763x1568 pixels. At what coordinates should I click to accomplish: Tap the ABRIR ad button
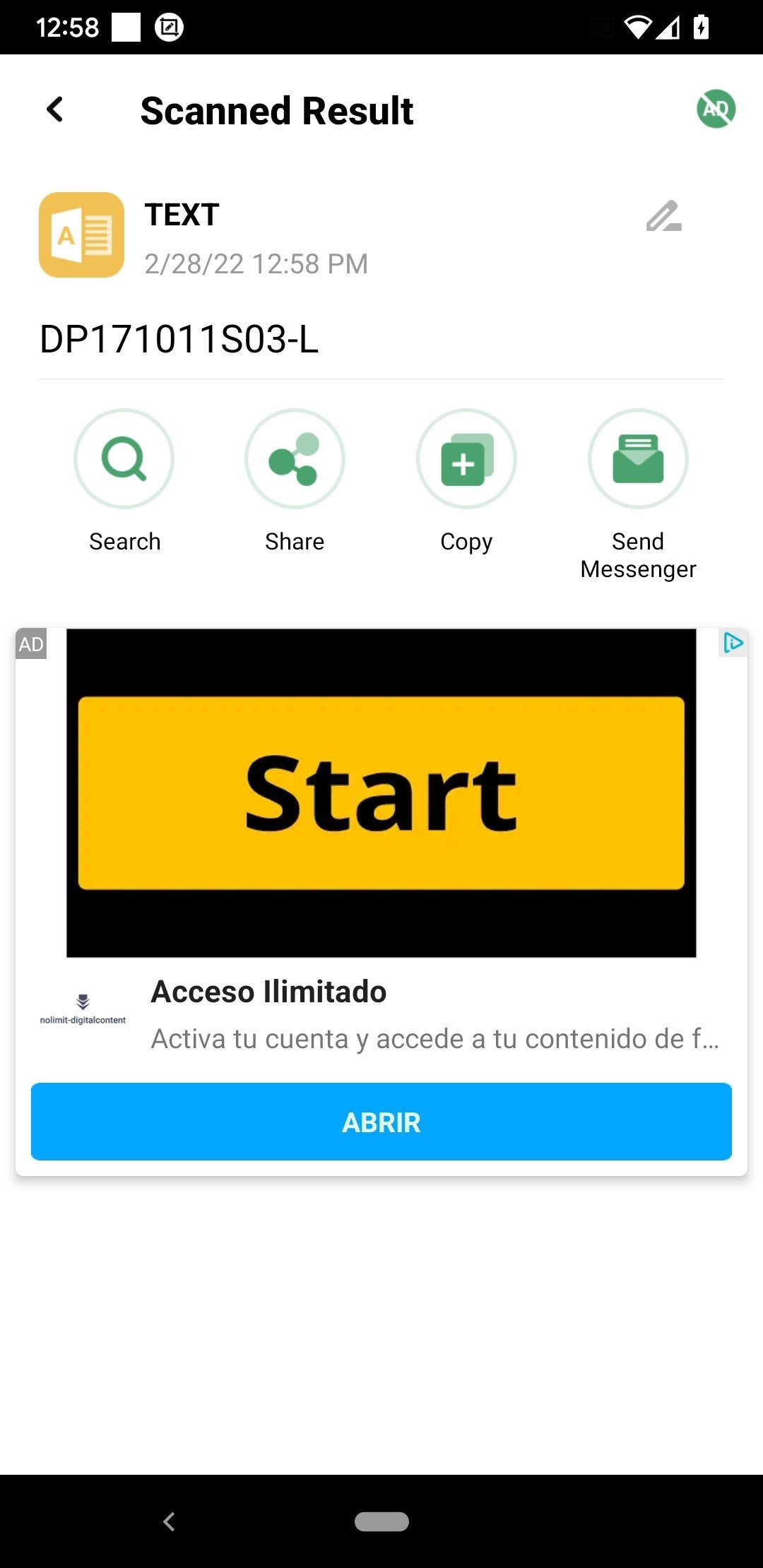(x=381, y=1122)
